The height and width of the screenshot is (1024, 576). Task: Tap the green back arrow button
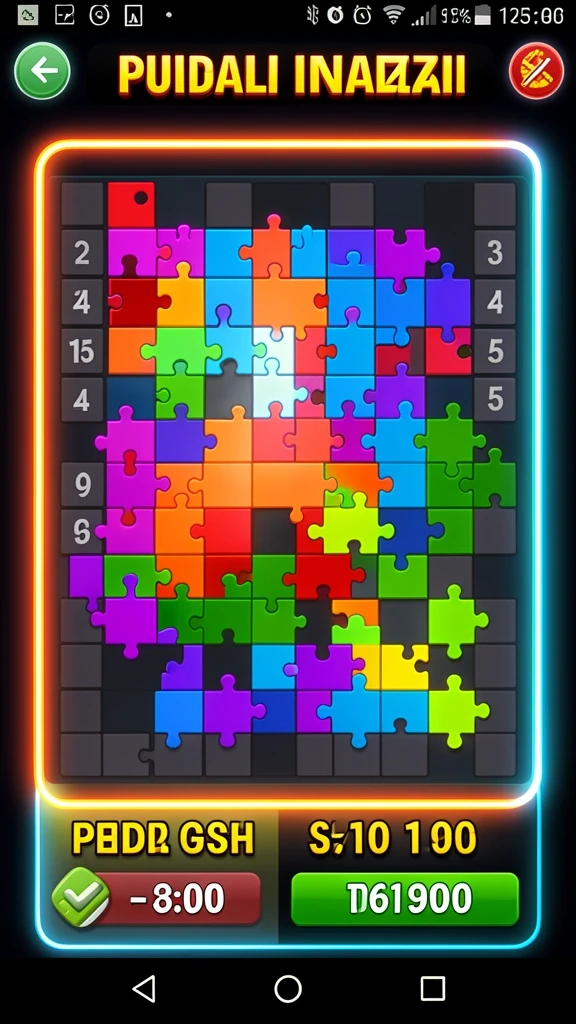click(x=42, y=71)
